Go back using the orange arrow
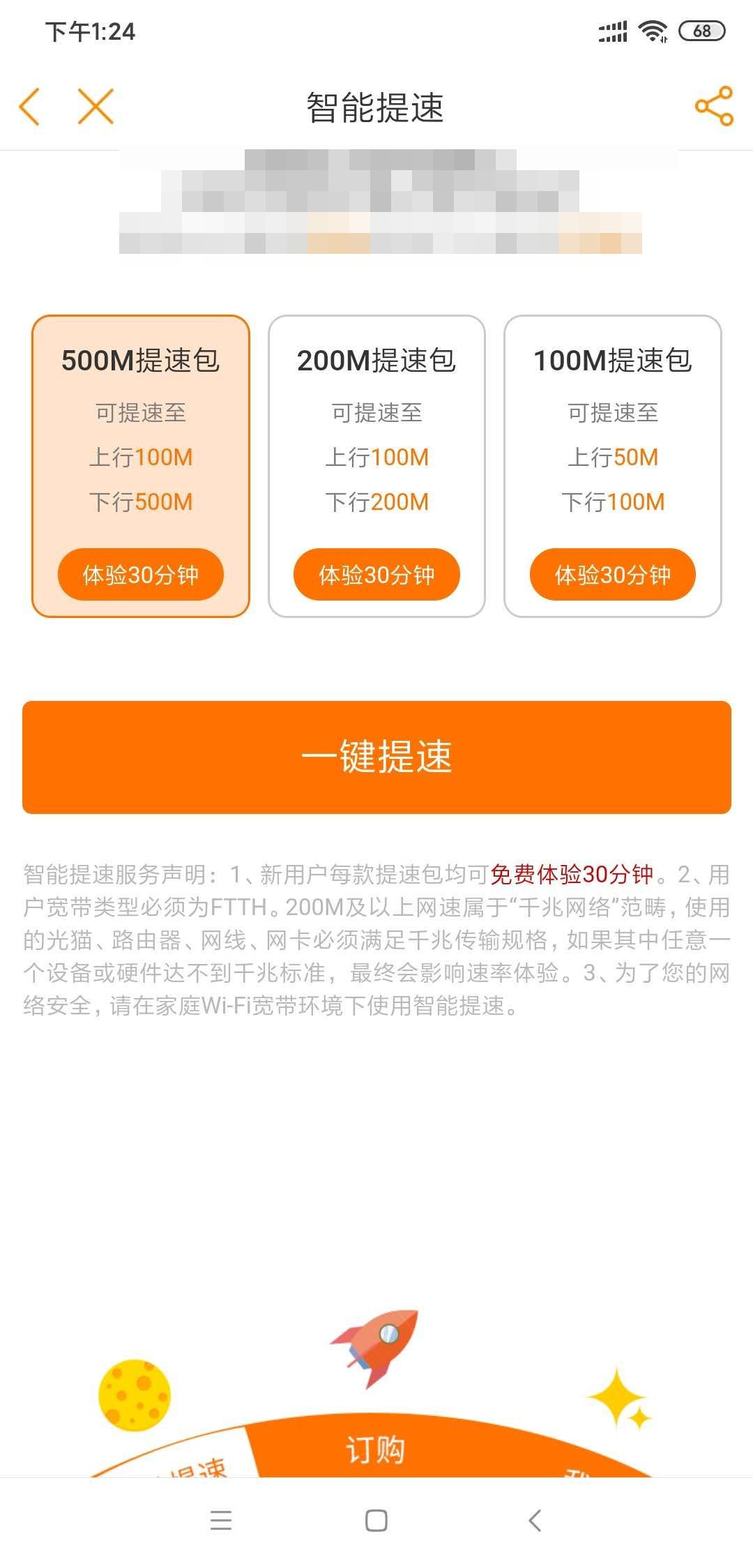Viewport: 753px width, 1568px height. (x=30, y=107)
